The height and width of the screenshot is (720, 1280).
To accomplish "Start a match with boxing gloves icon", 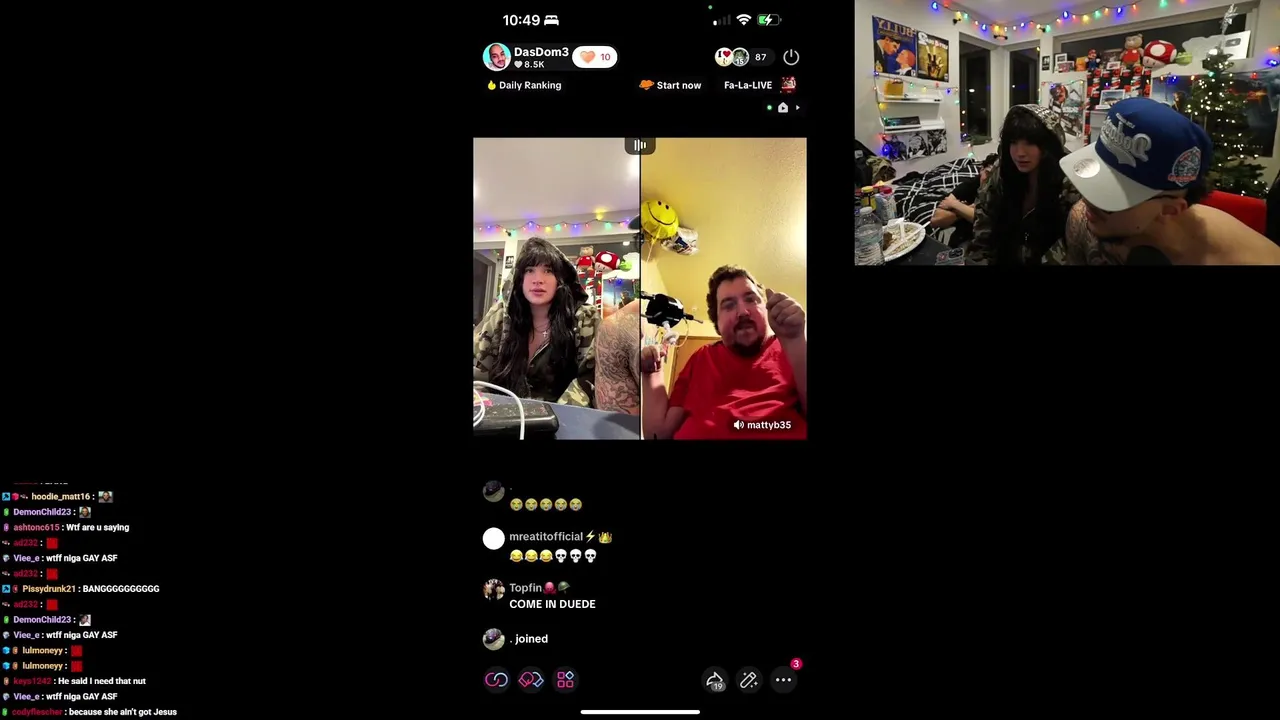I will point(531,680).
